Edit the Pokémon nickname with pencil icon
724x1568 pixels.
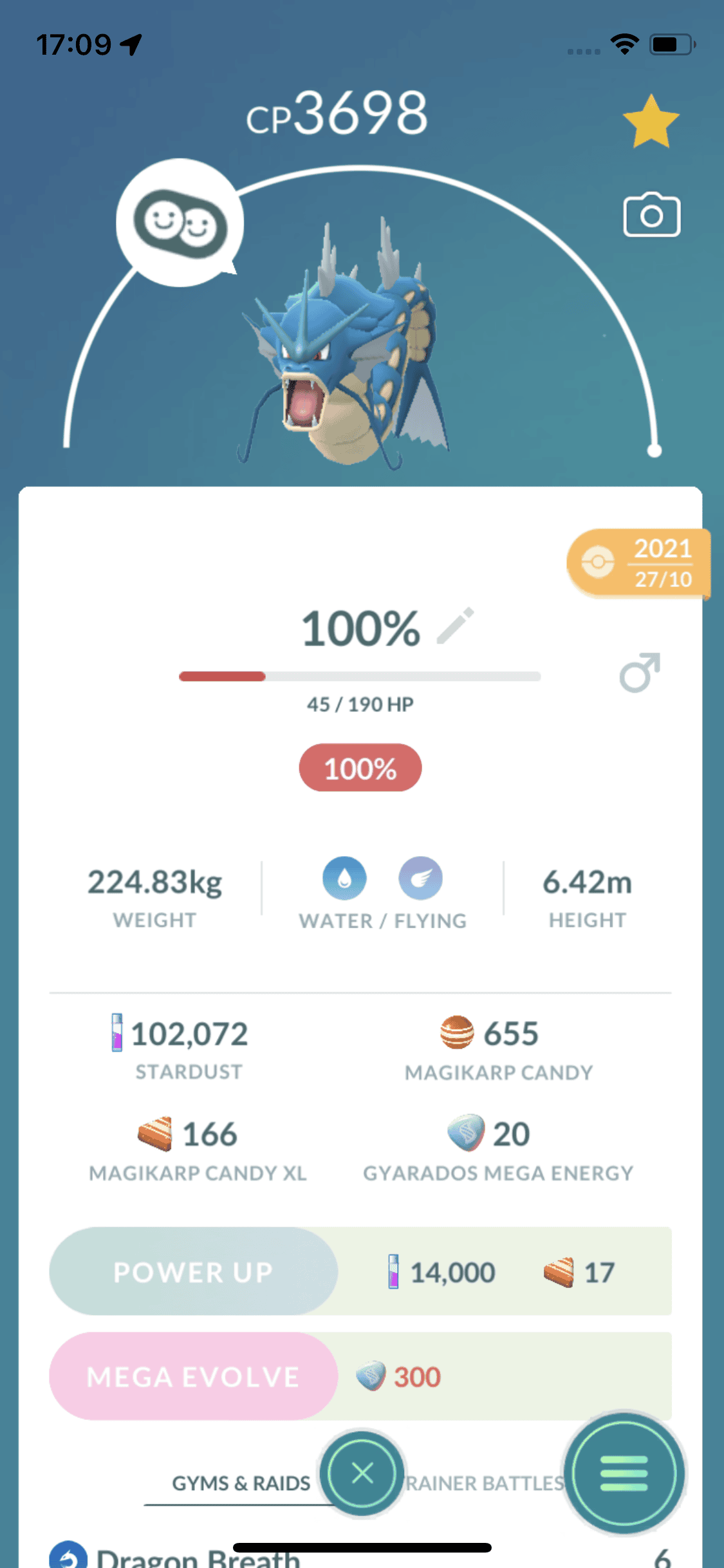(x=456, y=626)
